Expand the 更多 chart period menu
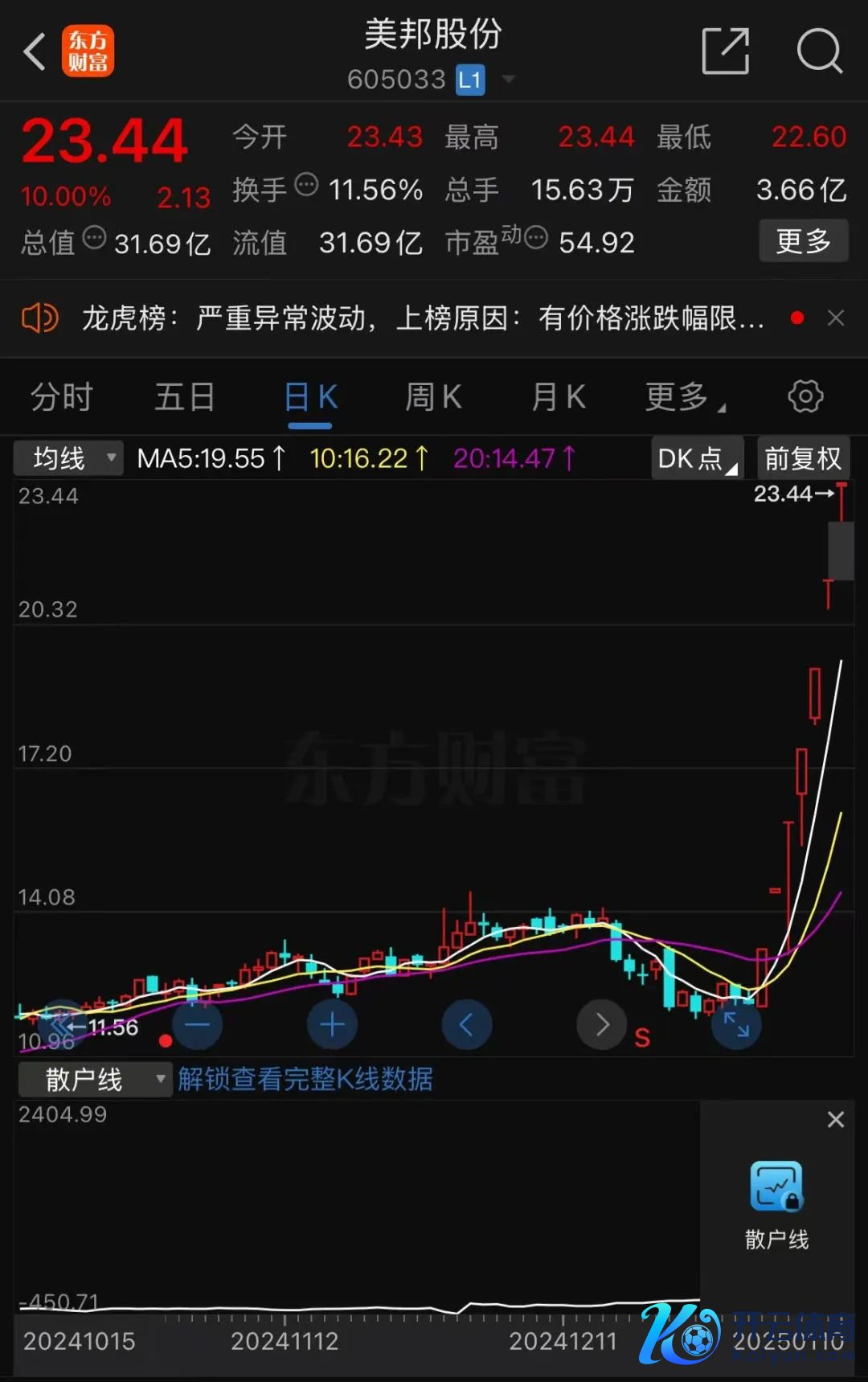868x1382 pixels. [x=684, y=397]
